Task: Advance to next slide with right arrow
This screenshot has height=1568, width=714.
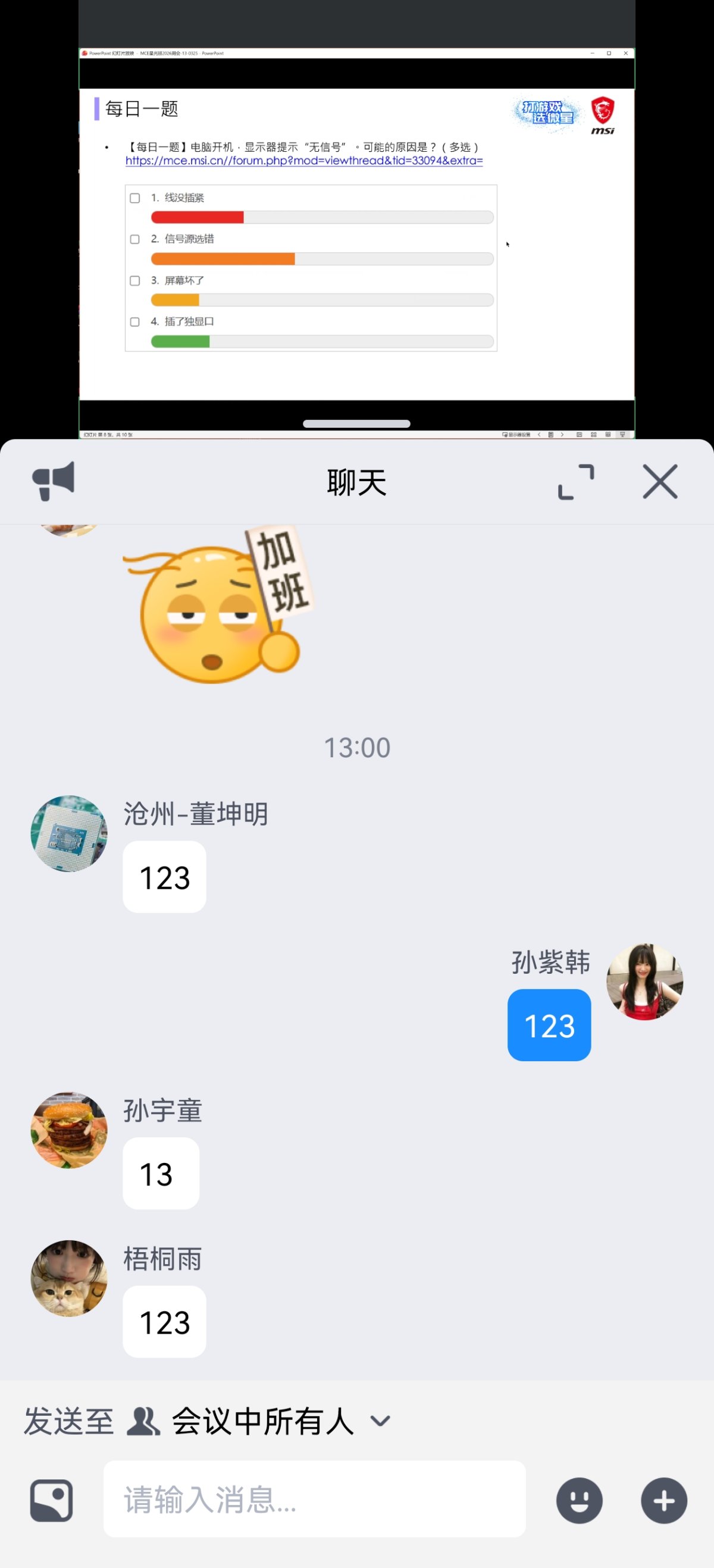Action: (562, 435)
